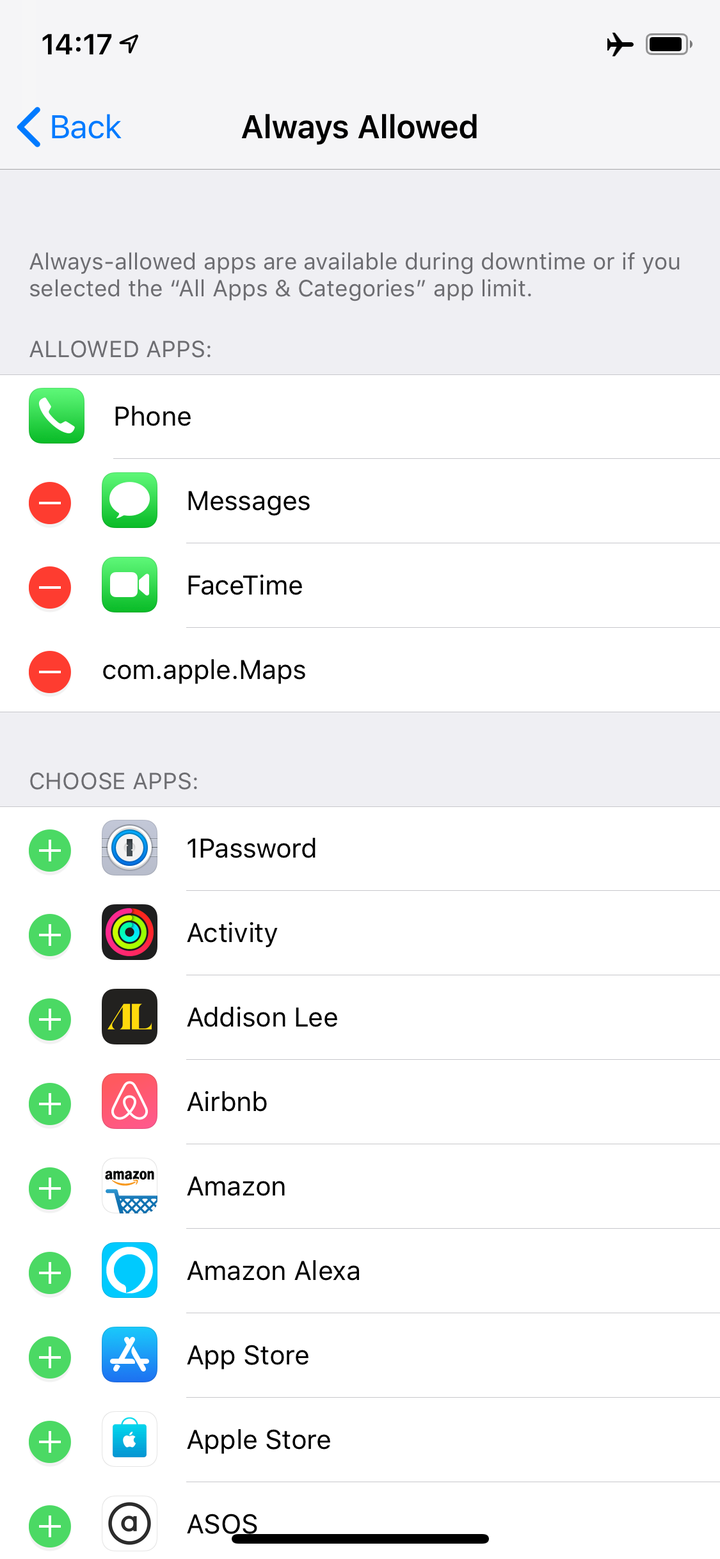The image size is (720, 1559).
Task: Remove com.apple.Maps from allowed apps
Action: tap(50, 671)
